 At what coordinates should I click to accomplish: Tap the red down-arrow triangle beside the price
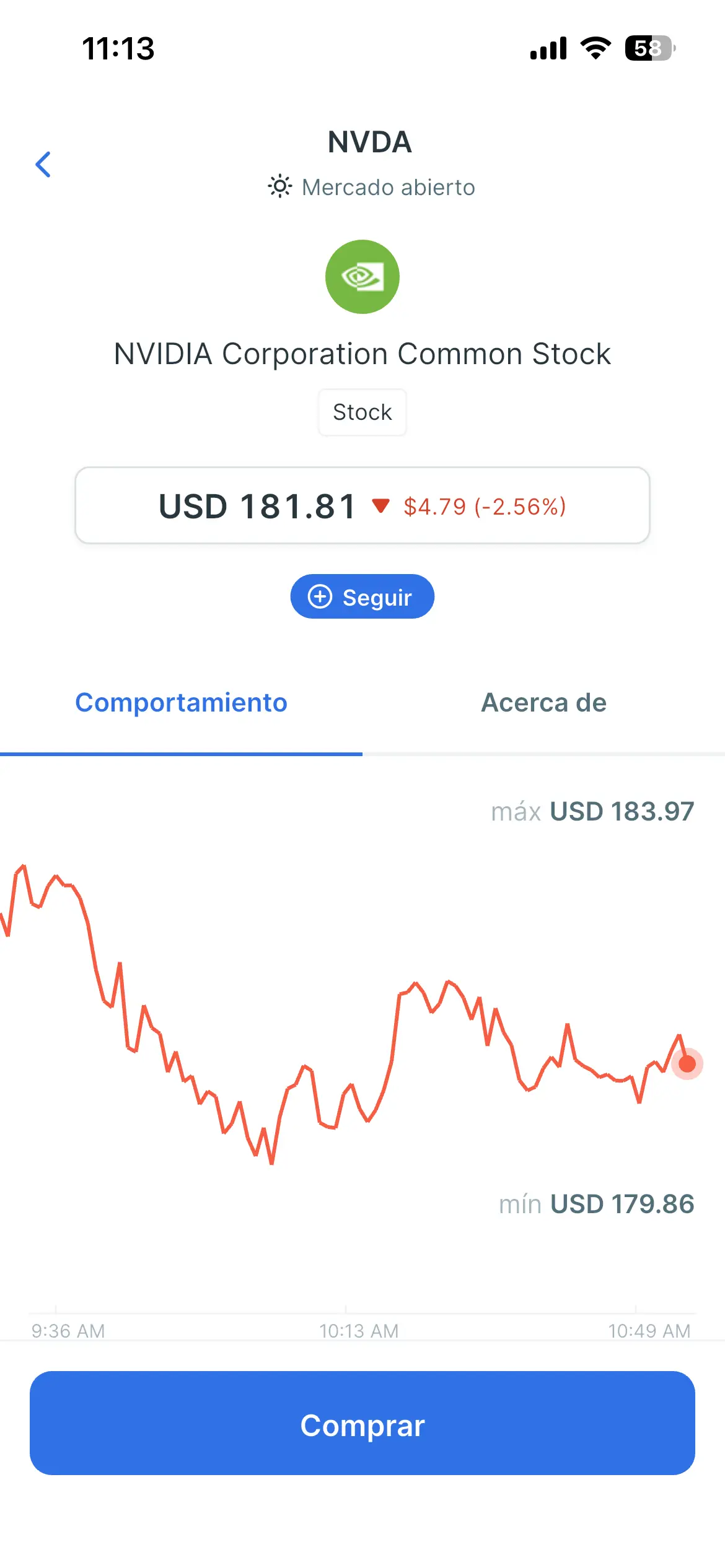[381, 506]
